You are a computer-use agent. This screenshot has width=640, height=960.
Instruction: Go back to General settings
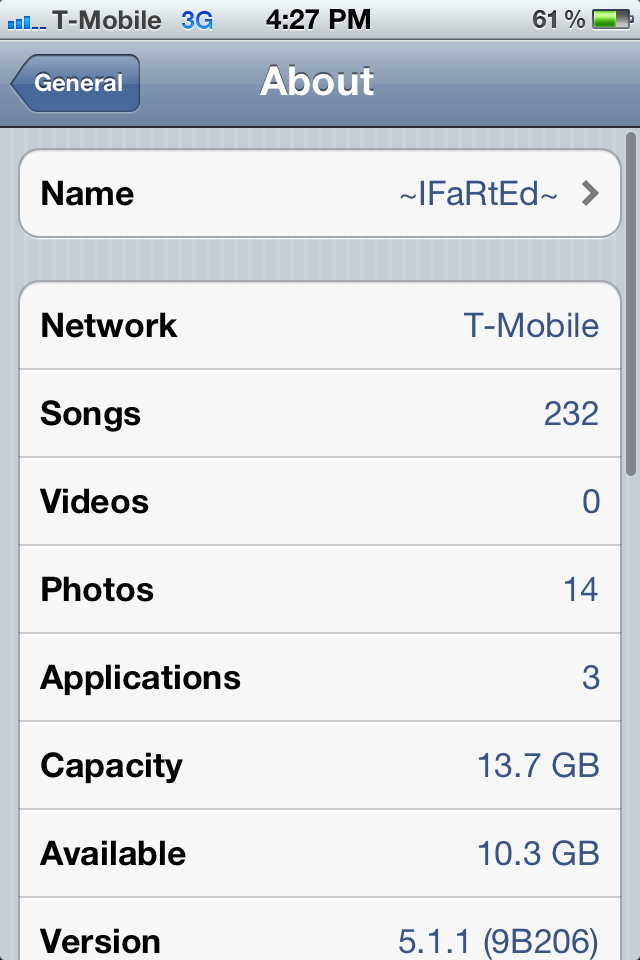[x=76, y=84]
